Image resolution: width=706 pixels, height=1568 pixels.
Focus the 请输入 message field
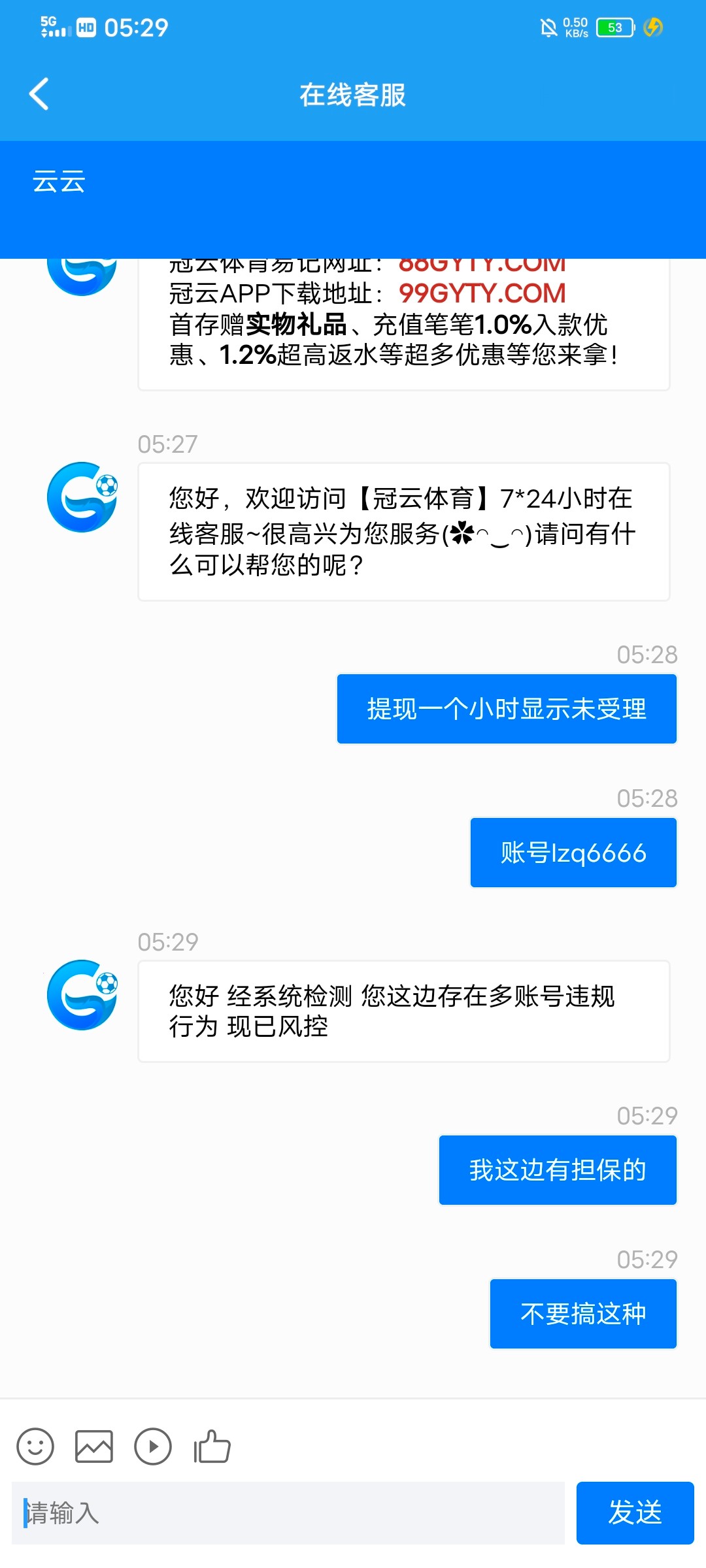(x=288, y=1513)
